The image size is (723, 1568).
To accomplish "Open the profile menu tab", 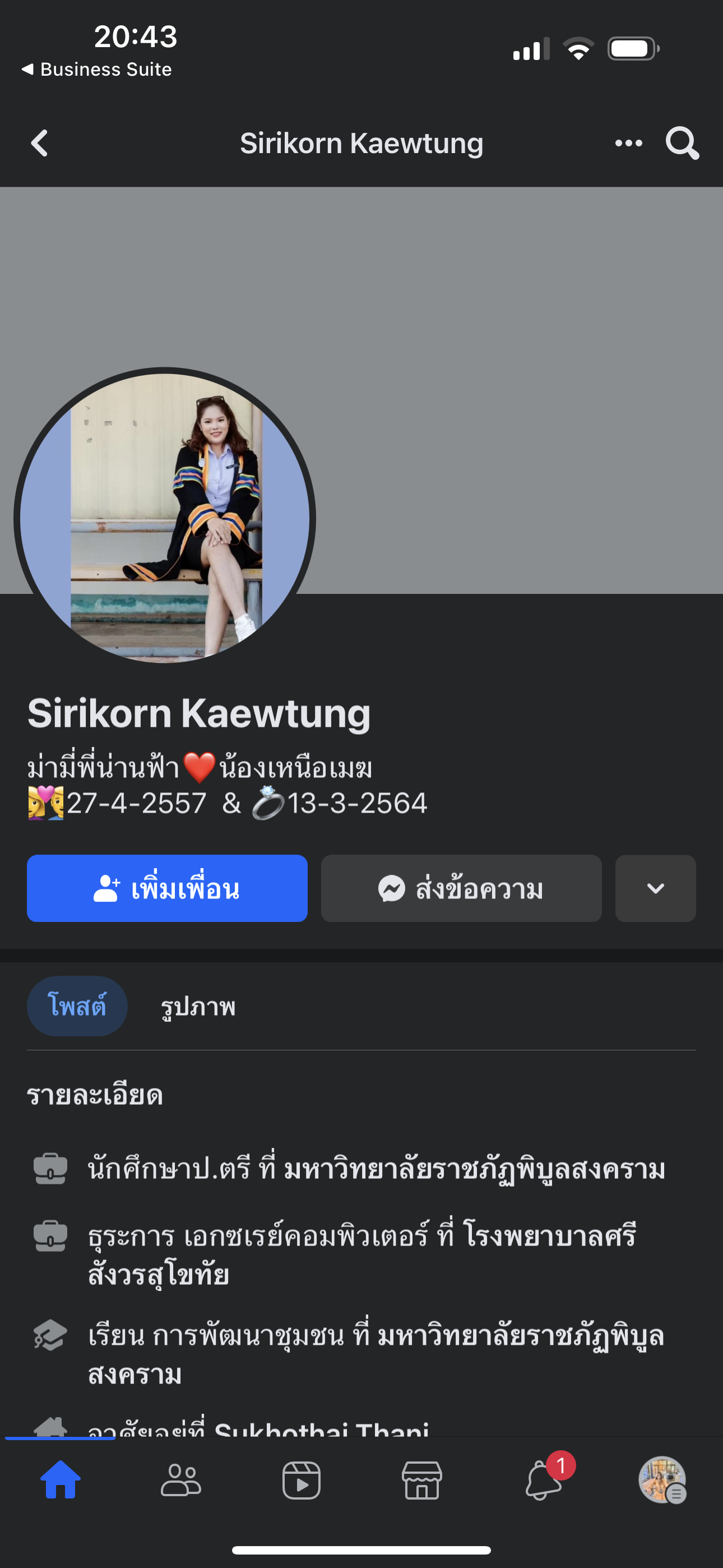I will pos(662,1480).
